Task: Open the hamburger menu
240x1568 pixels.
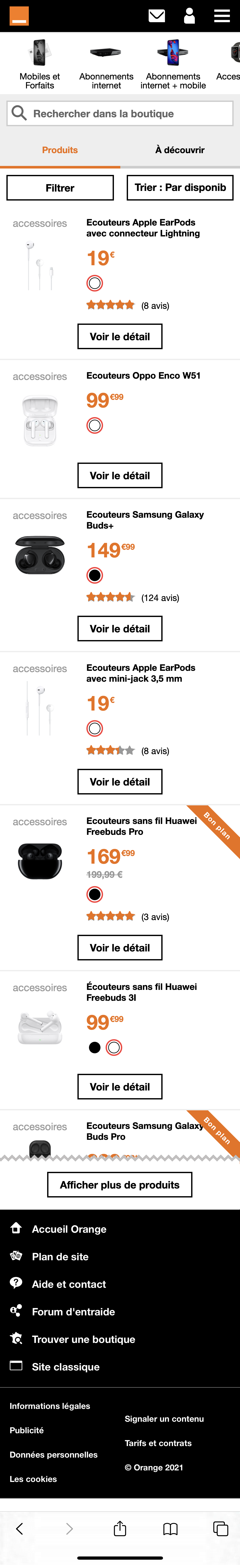Action: point(222,16)
